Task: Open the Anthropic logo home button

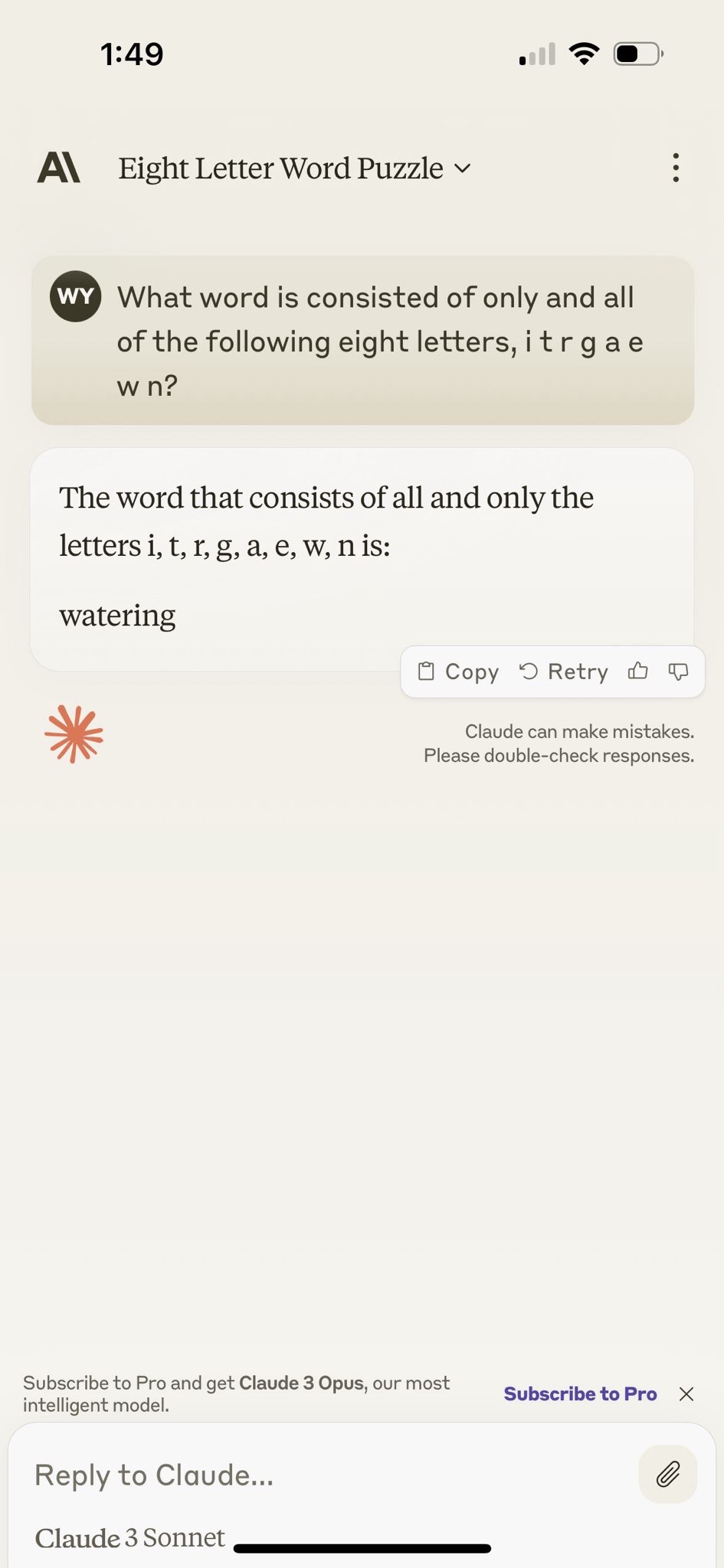Action: [59, 168]
